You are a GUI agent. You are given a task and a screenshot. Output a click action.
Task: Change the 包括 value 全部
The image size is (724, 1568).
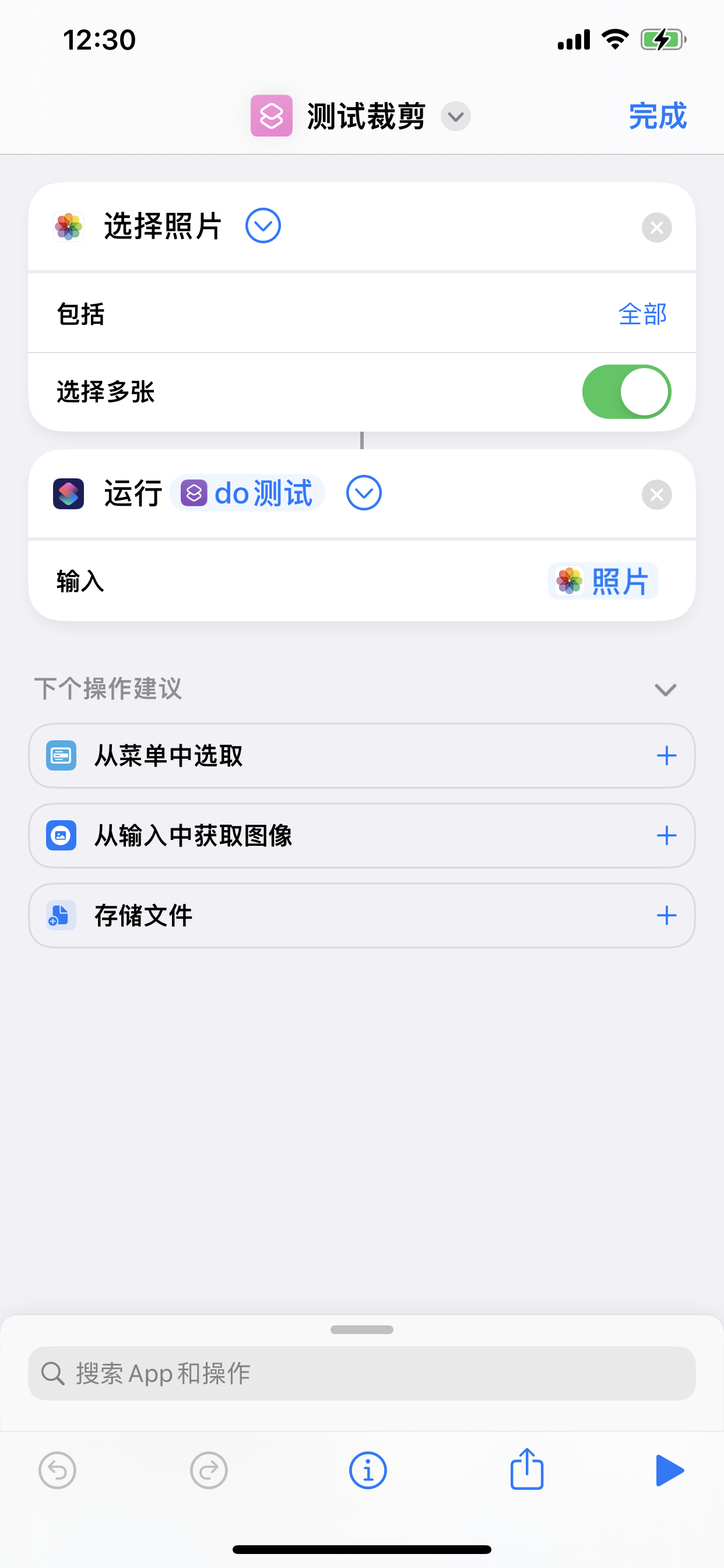[x=642, y=314]
